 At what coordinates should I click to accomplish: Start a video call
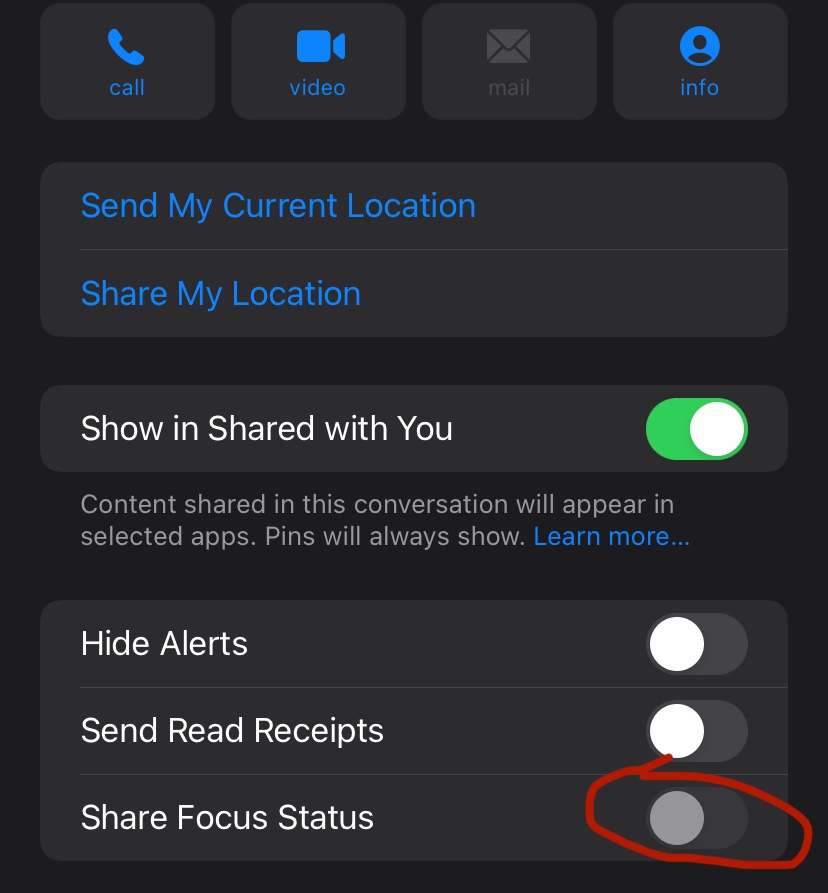click(x=318, y=62)
